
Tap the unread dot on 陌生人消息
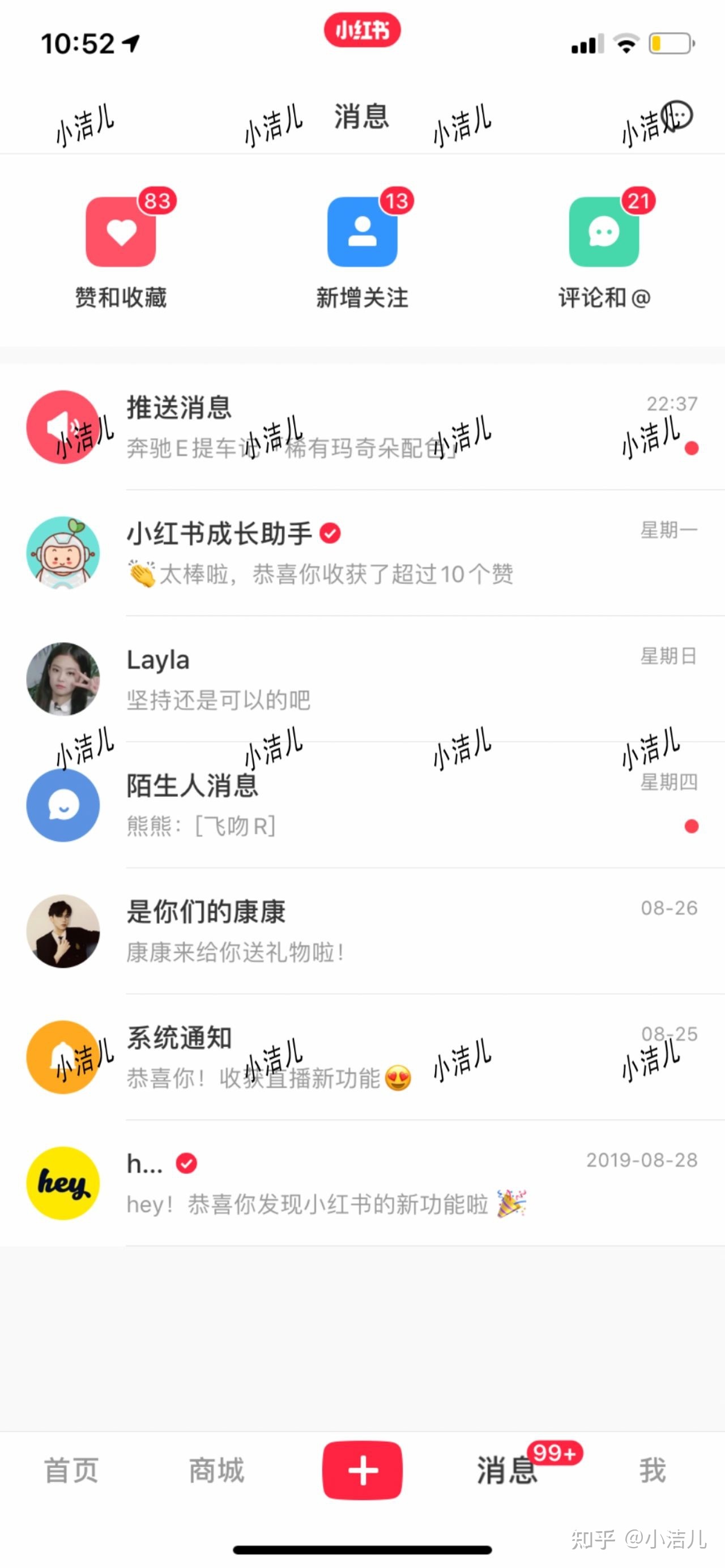point(691,827)
